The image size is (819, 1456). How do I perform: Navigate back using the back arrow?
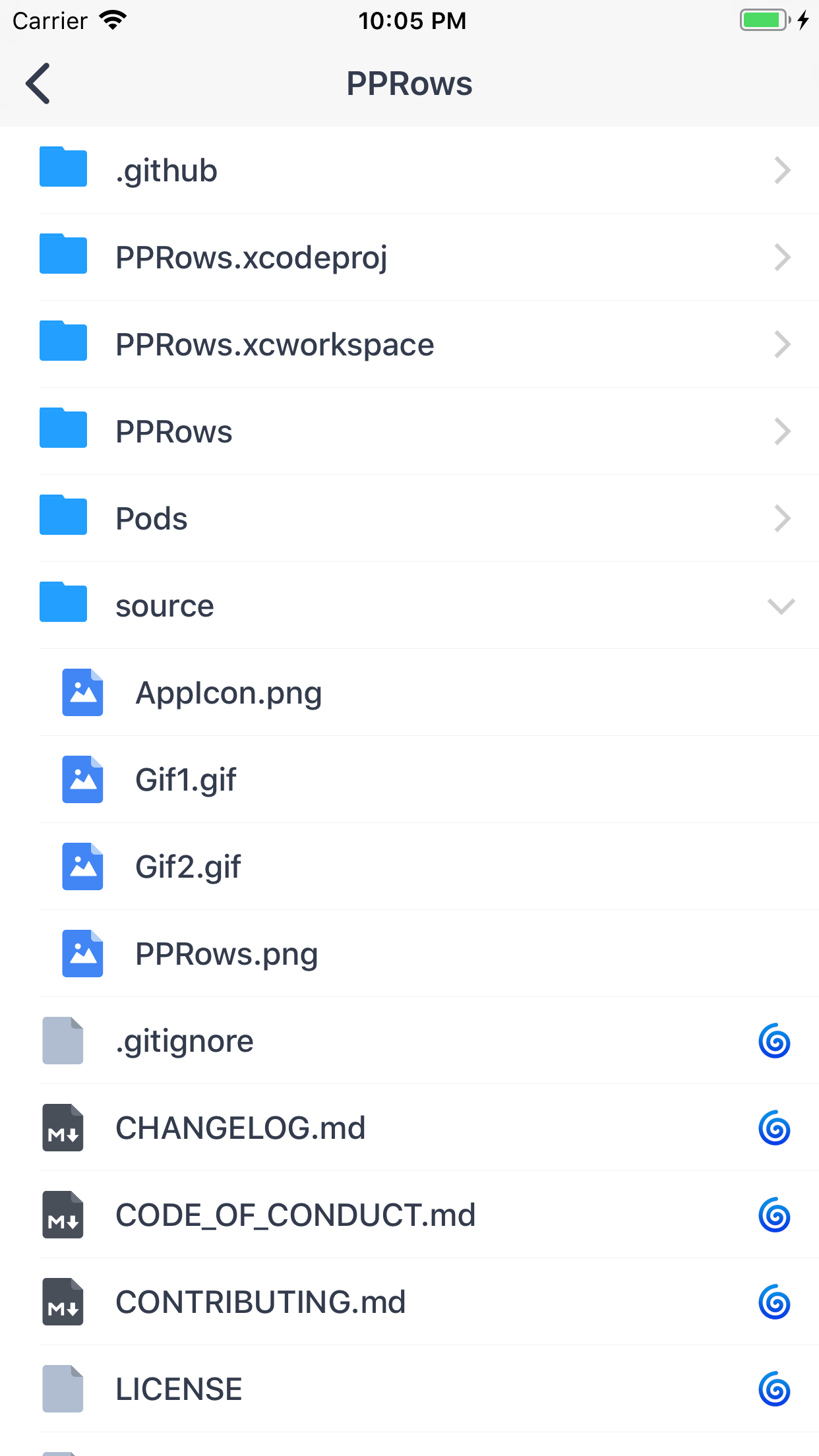pos(38,83)
